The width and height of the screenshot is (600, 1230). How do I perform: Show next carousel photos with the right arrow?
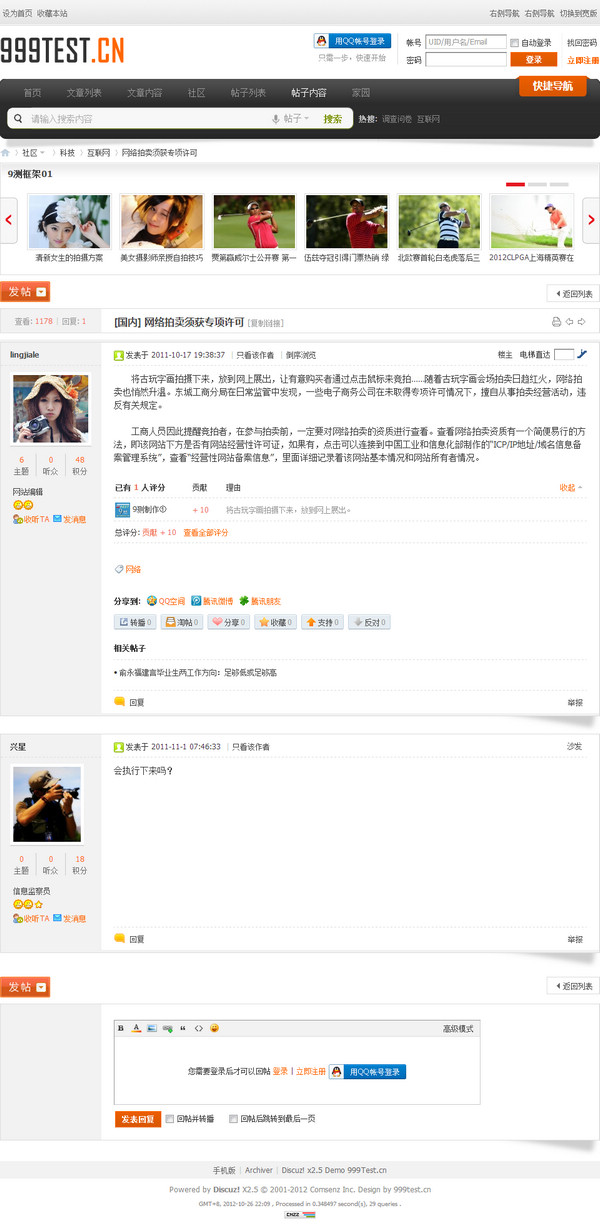(590, 221)
